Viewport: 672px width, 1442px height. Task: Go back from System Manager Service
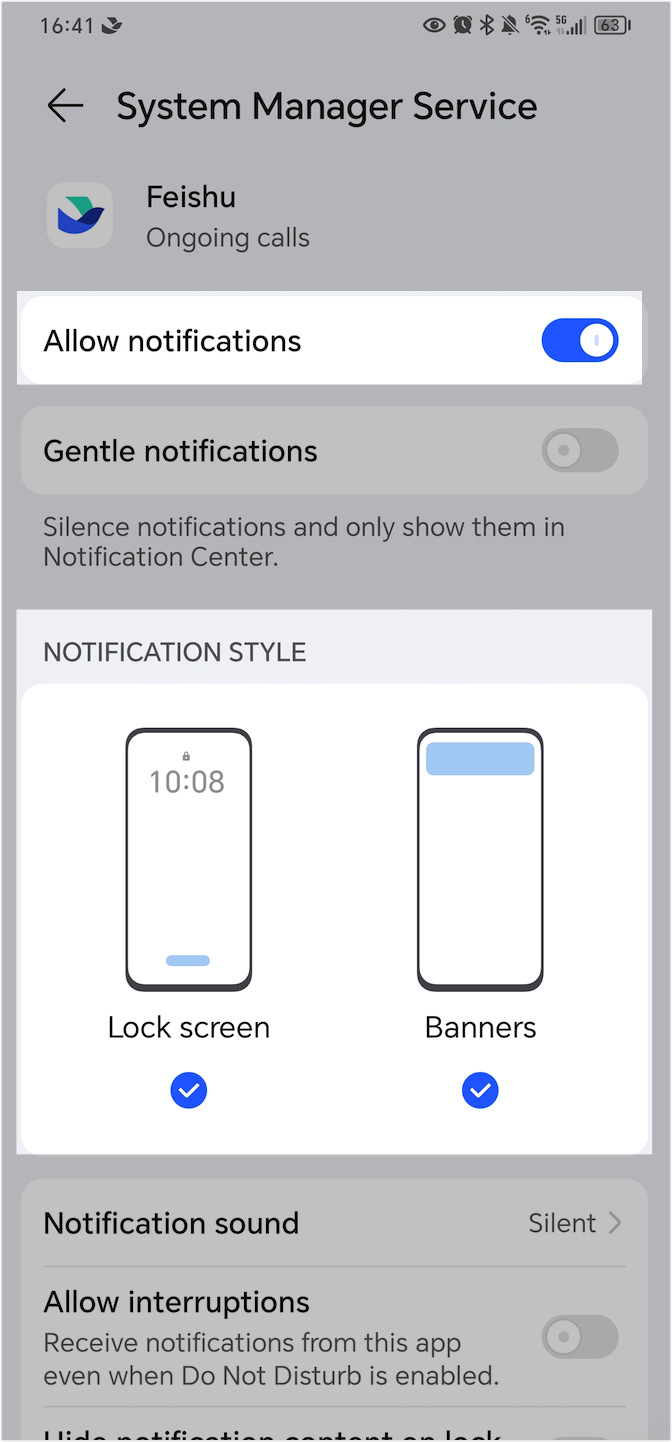click(x=65, y=106)
